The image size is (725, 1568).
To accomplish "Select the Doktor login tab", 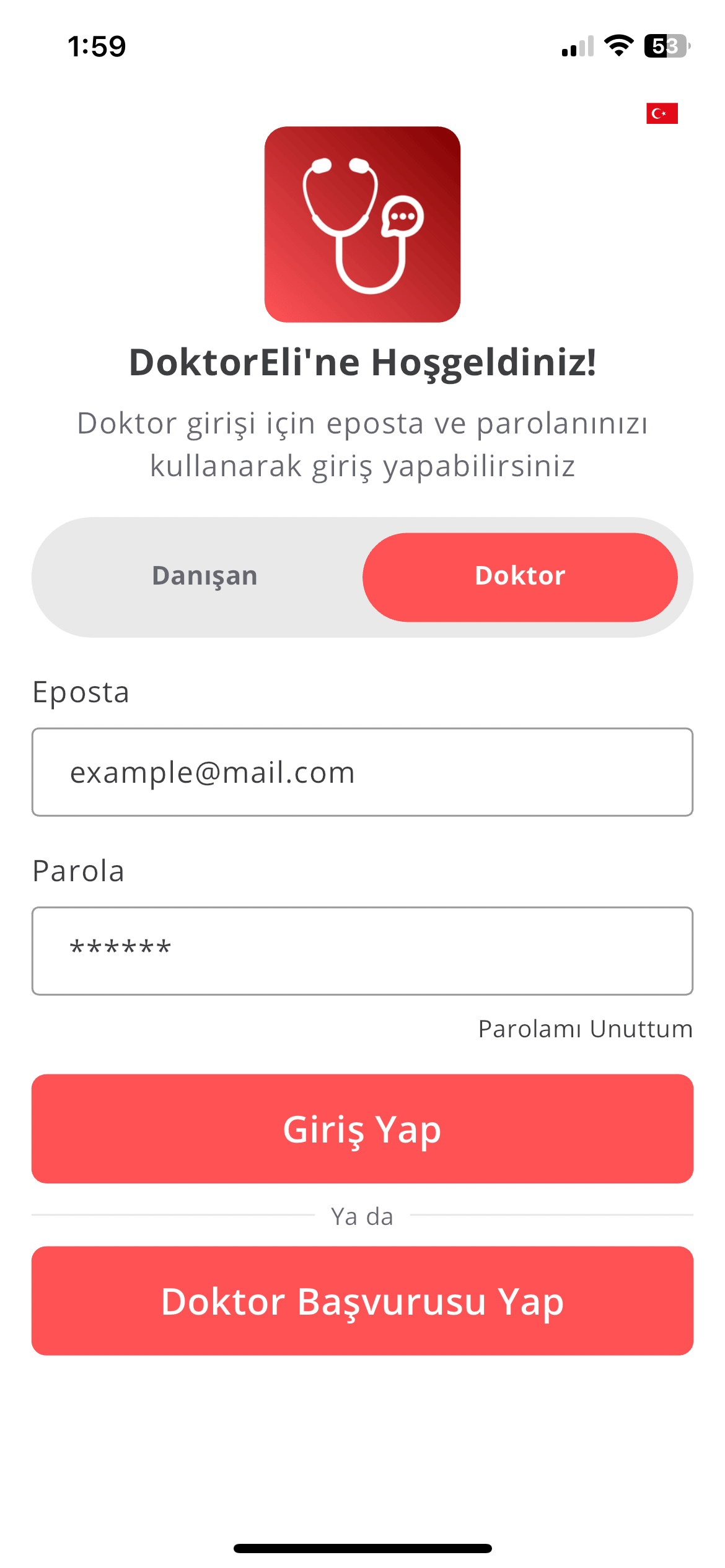I will [519, 577].
